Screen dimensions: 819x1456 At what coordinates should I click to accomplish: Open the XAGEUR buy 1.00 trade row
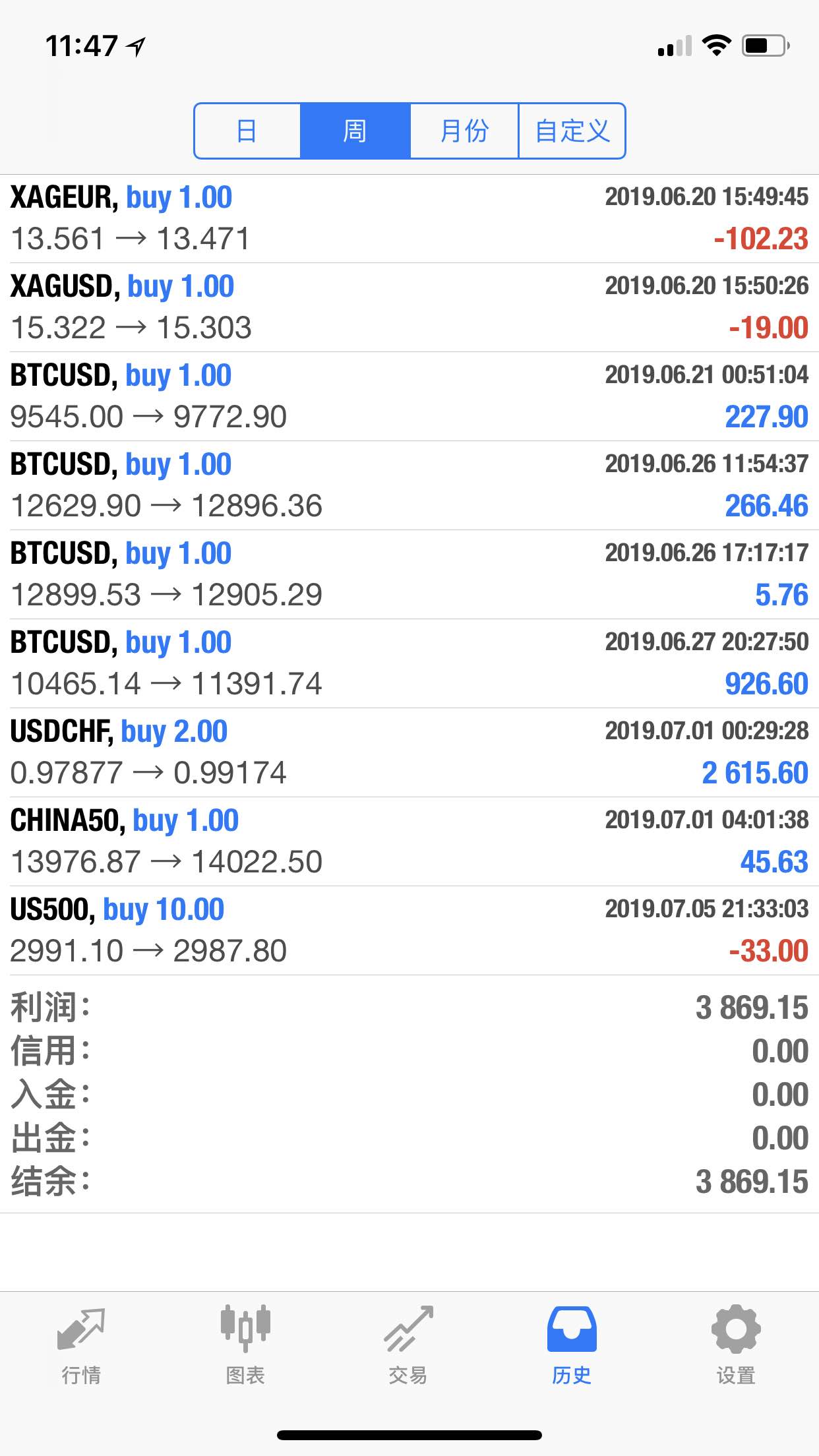[409, 219]
